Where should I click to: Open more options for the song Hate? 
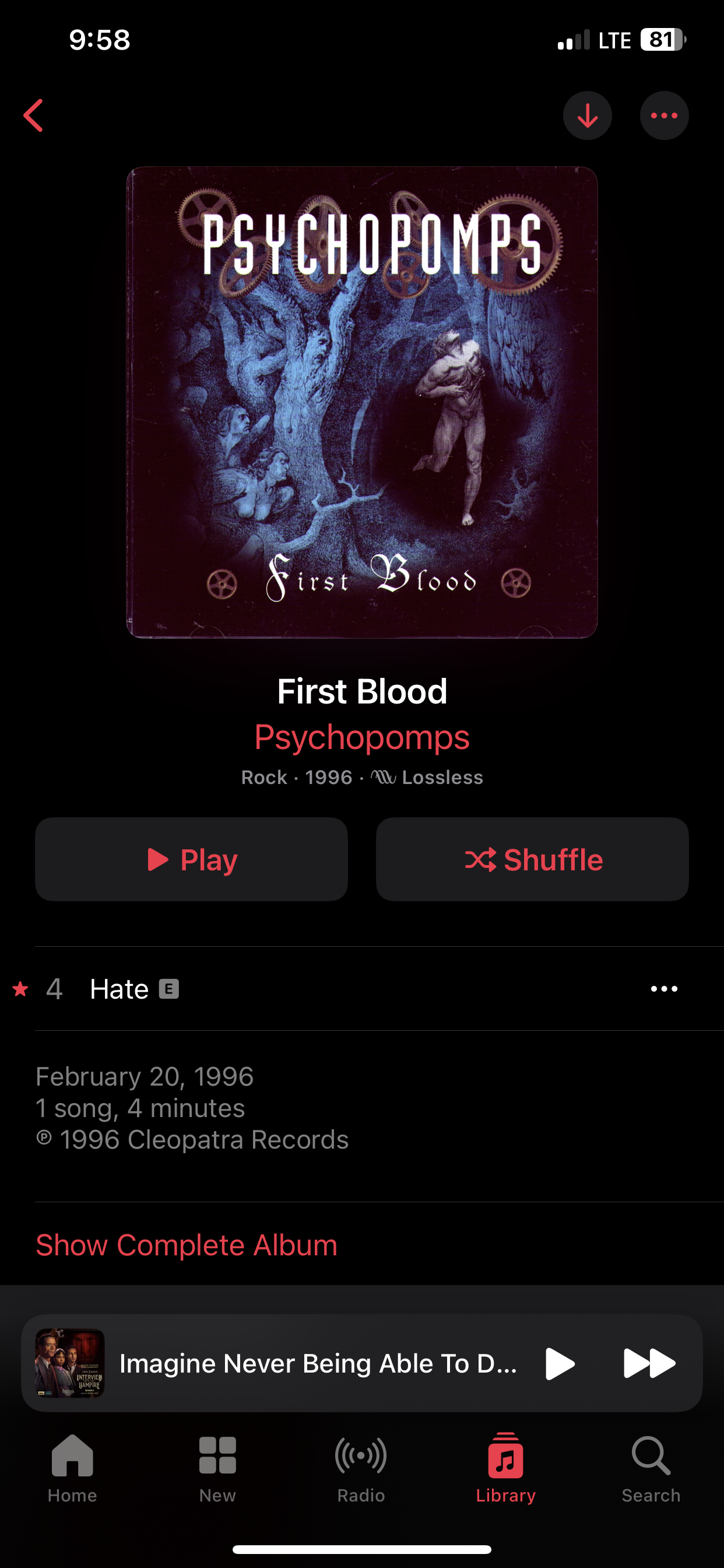click(x=664, y=989)
